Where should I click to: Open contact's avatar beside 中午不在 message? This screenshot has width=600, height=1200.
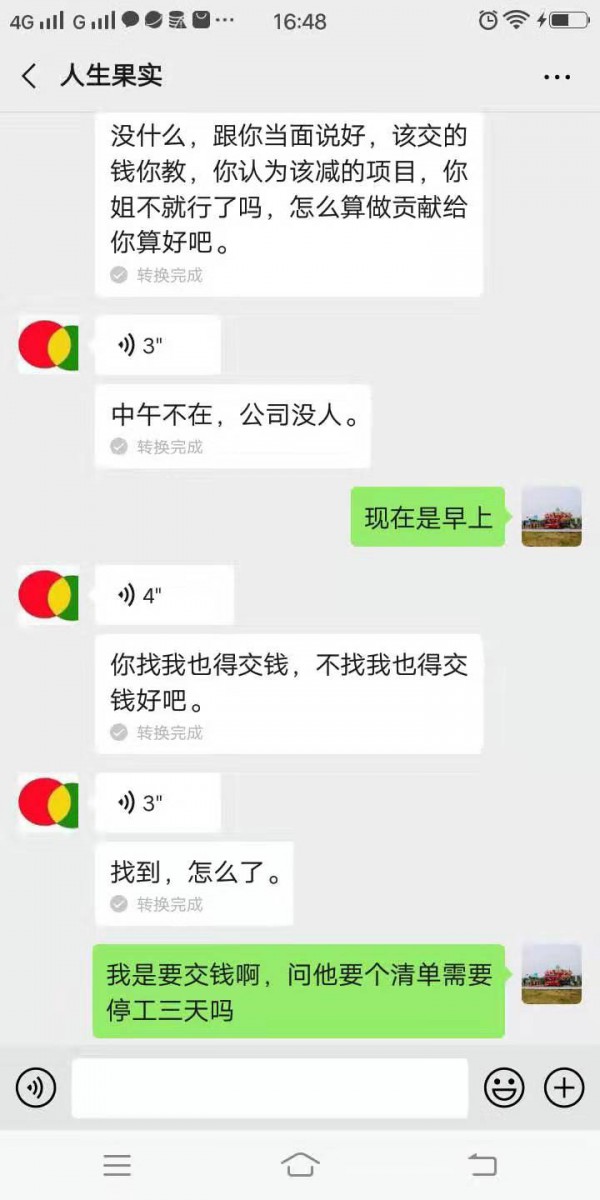(x=48, y=346)
